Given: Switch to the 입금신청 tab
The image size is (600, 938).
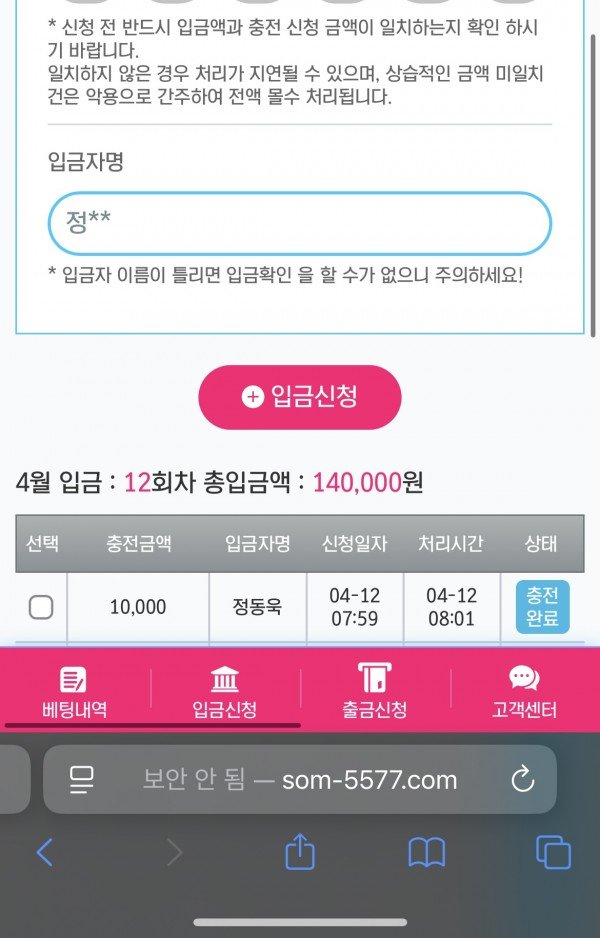Looking at the screenshot, I should pos(225,692).
